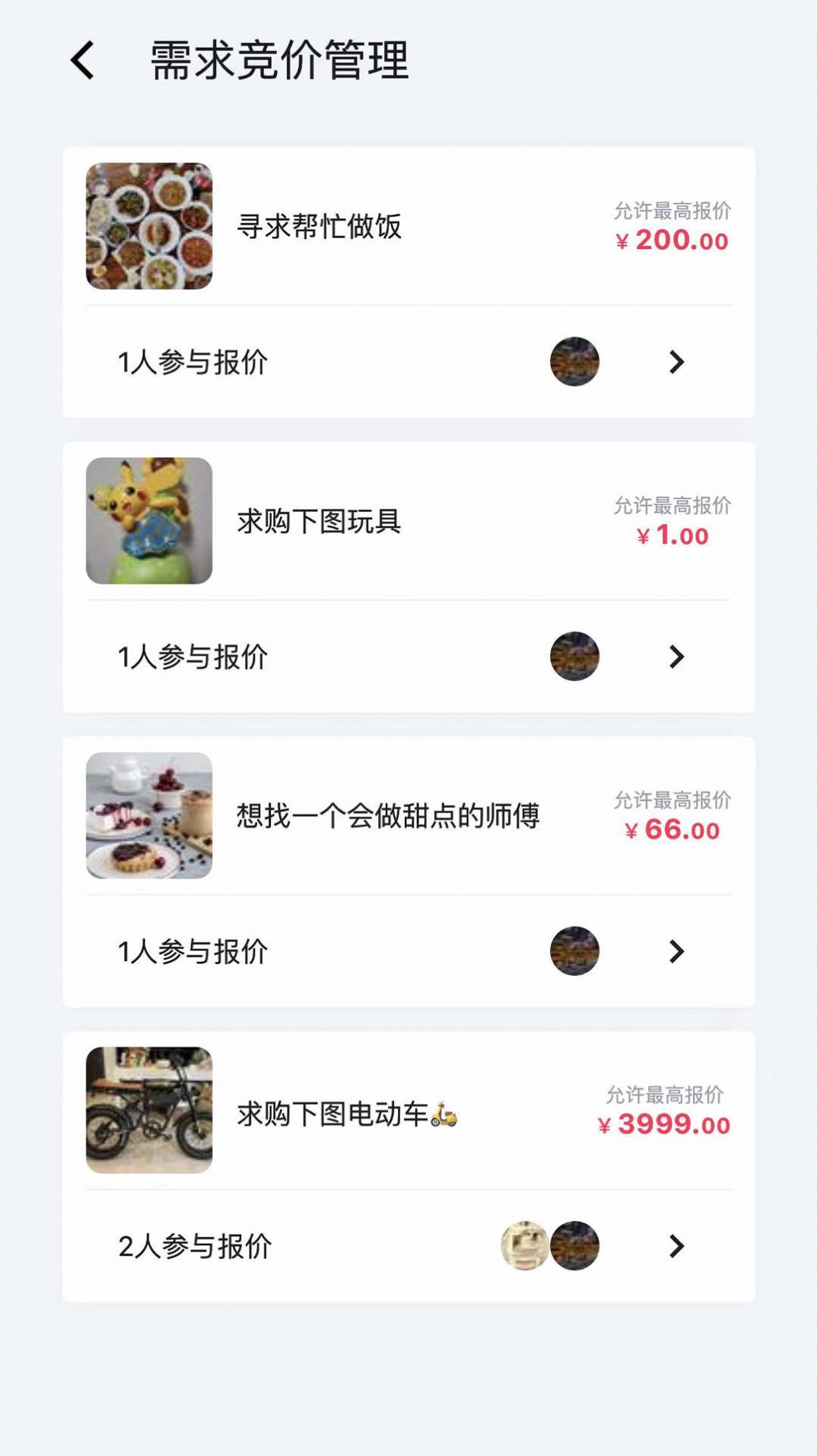This screenshot has height=1456, width=817.
Task: Click the electric bike image on 求购下图电动车 card
Action: (148, 1110)
